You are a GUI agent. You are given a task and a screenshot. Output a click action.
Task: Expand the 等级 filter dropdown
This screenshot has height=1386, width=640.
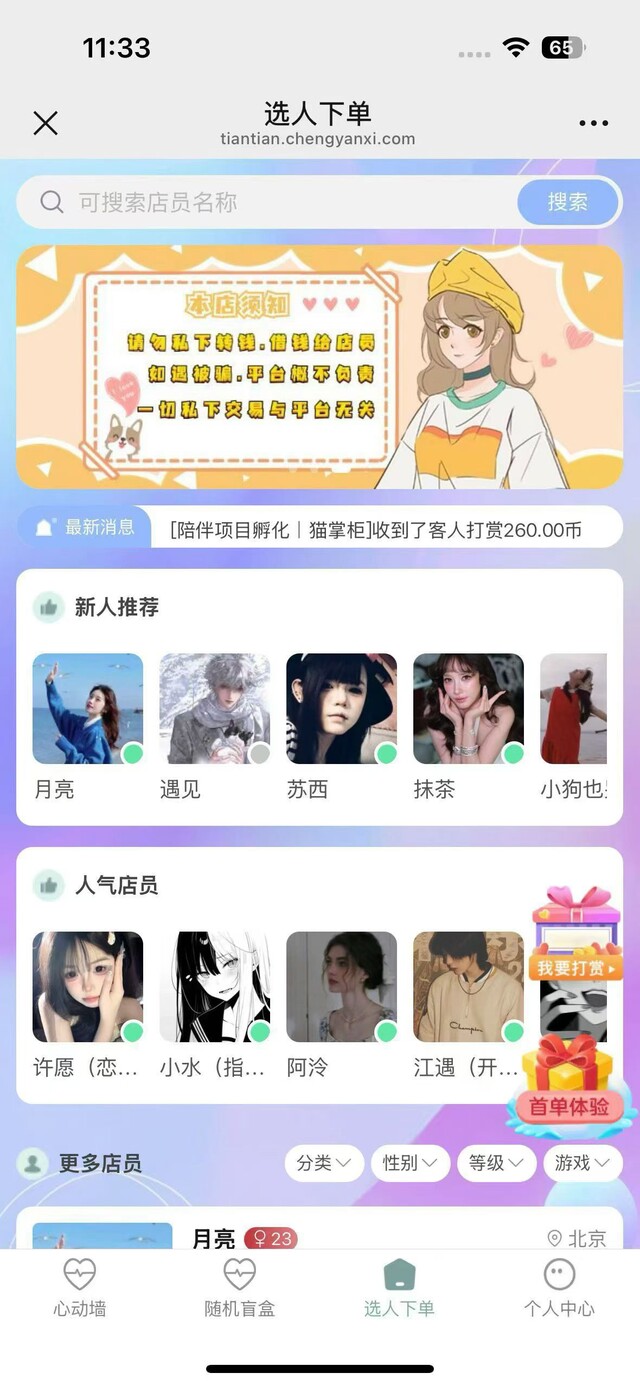(x=496, y=1163)
